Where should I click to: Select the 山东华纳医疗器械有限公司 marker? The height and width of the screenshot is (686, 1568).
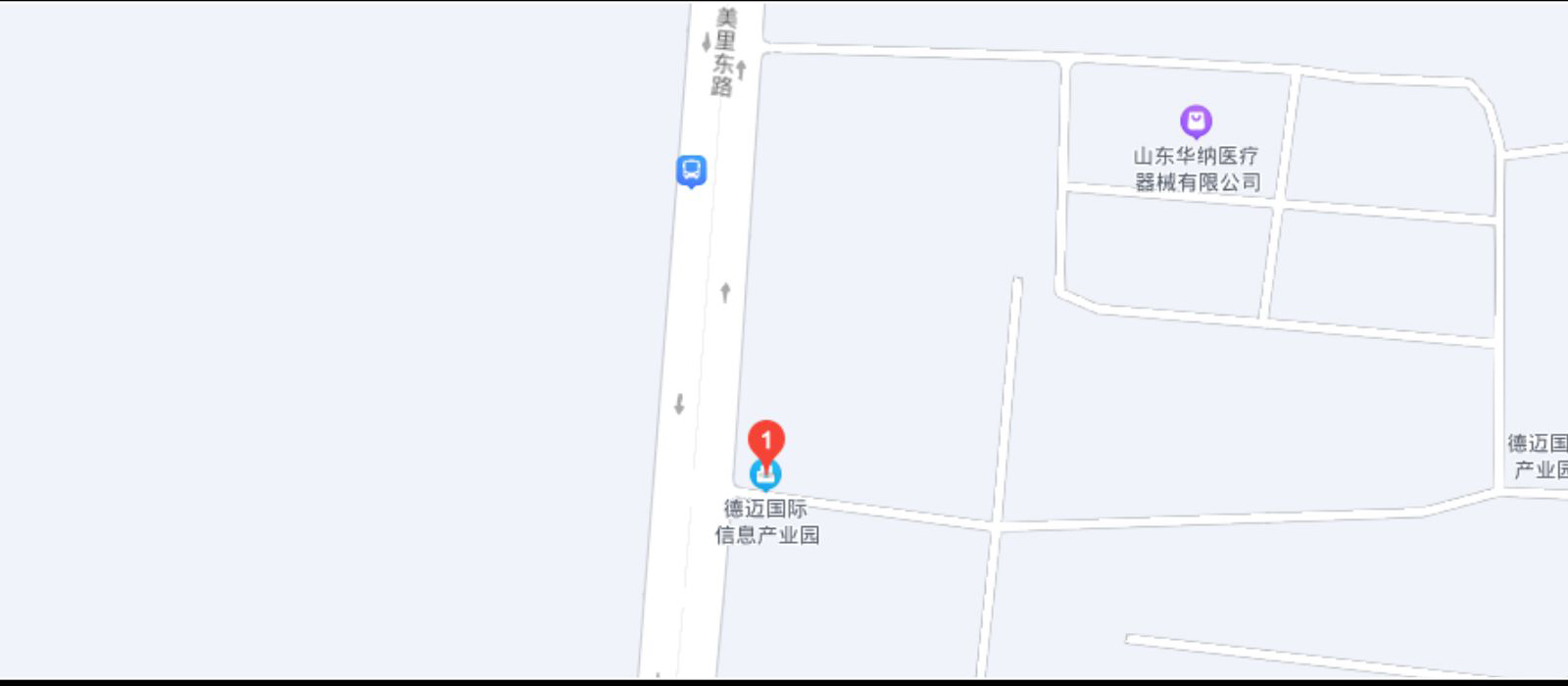pyautogui.click(x=1196, y=122)
